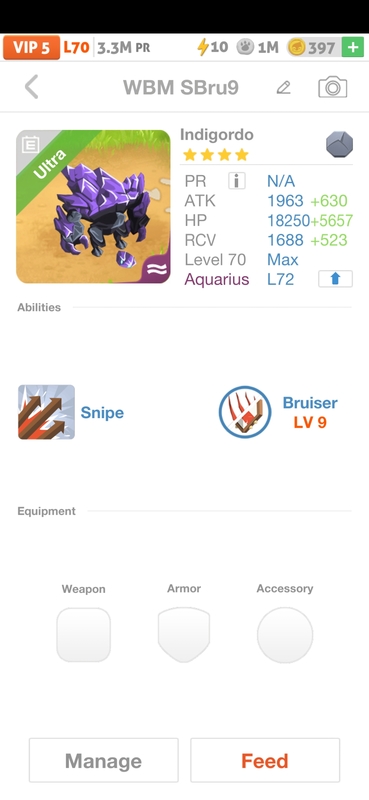
Task: Open the Indigordo Ultra portrait
Action: pyautogui.click(x=93, y=207)
